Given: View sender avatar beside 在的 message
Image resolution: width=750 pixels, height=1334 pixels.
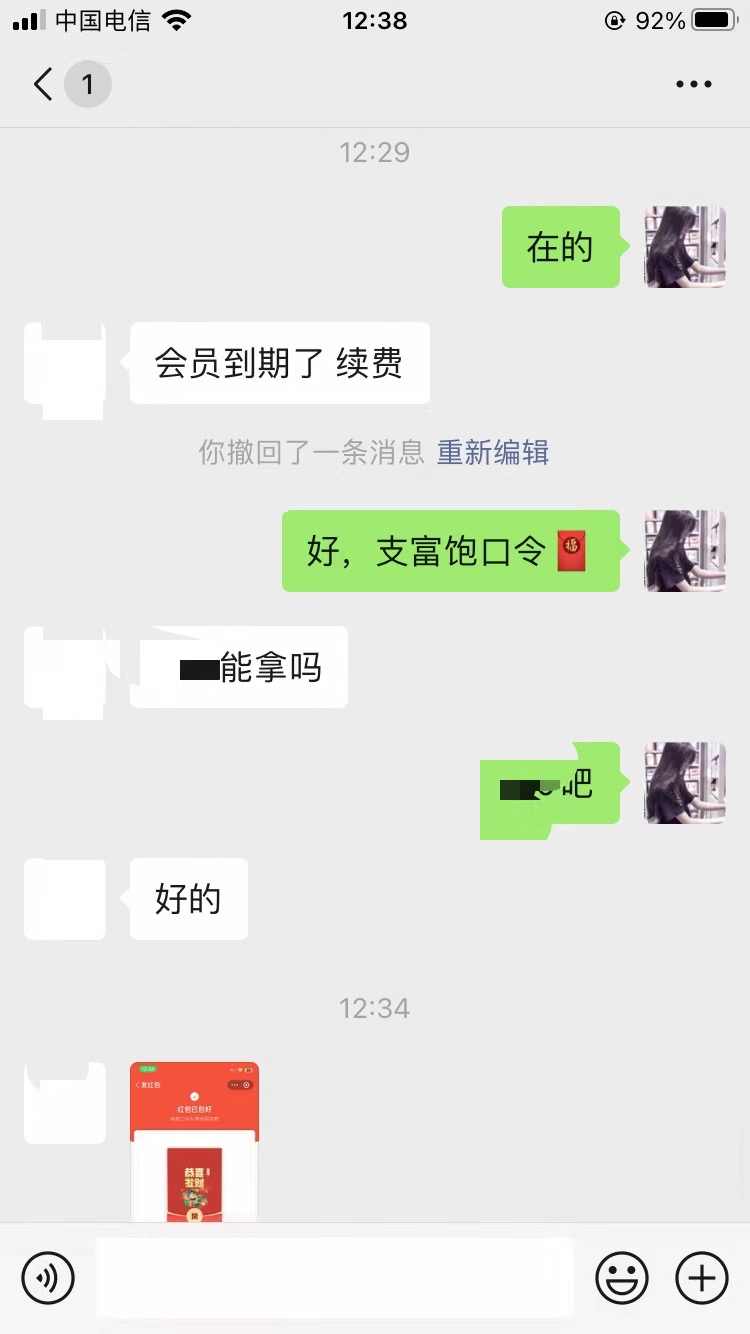Looking at the screenshot, I should [x=685, y=247].
